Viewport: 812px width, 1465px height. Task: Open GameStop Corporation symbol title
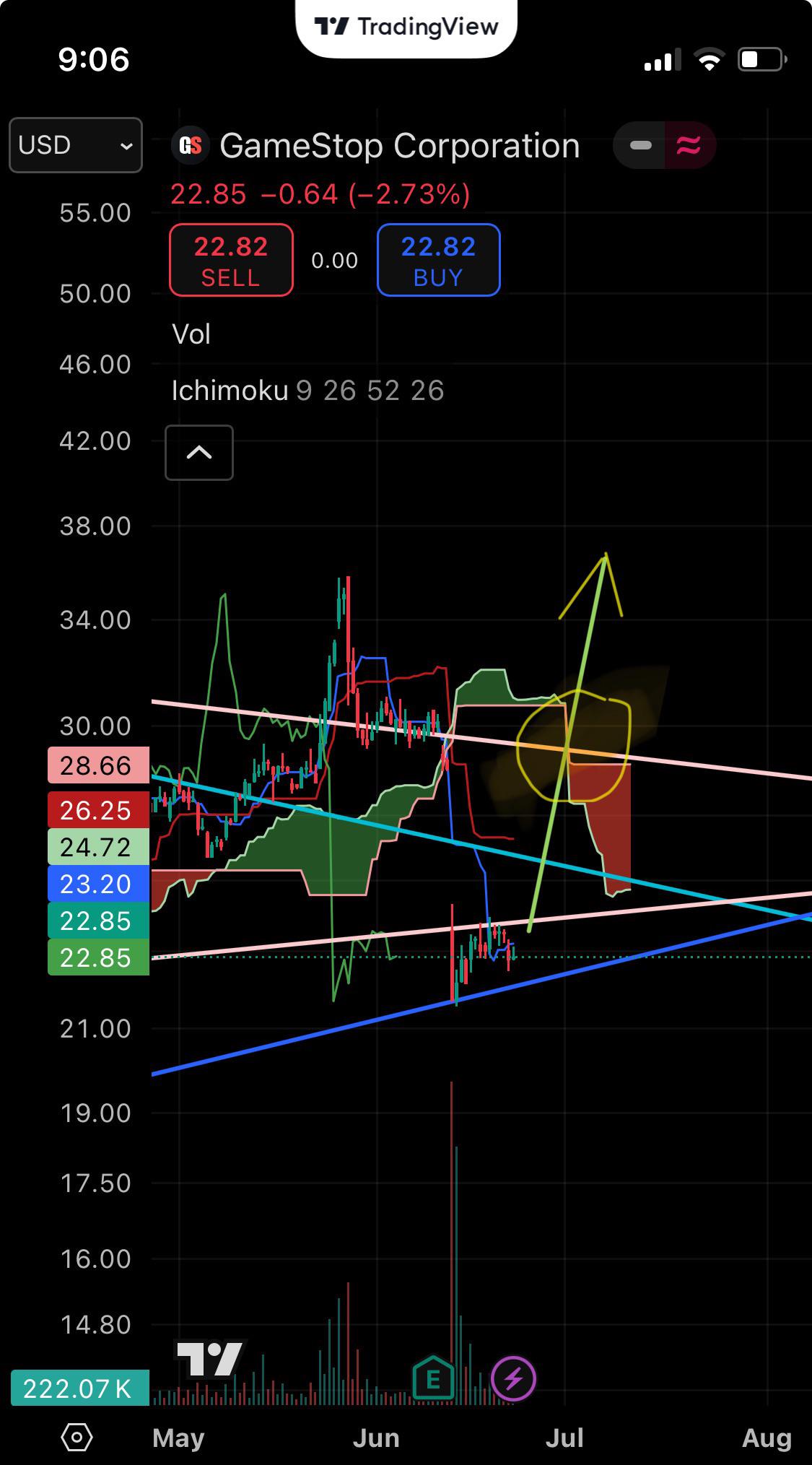(399, 146)
